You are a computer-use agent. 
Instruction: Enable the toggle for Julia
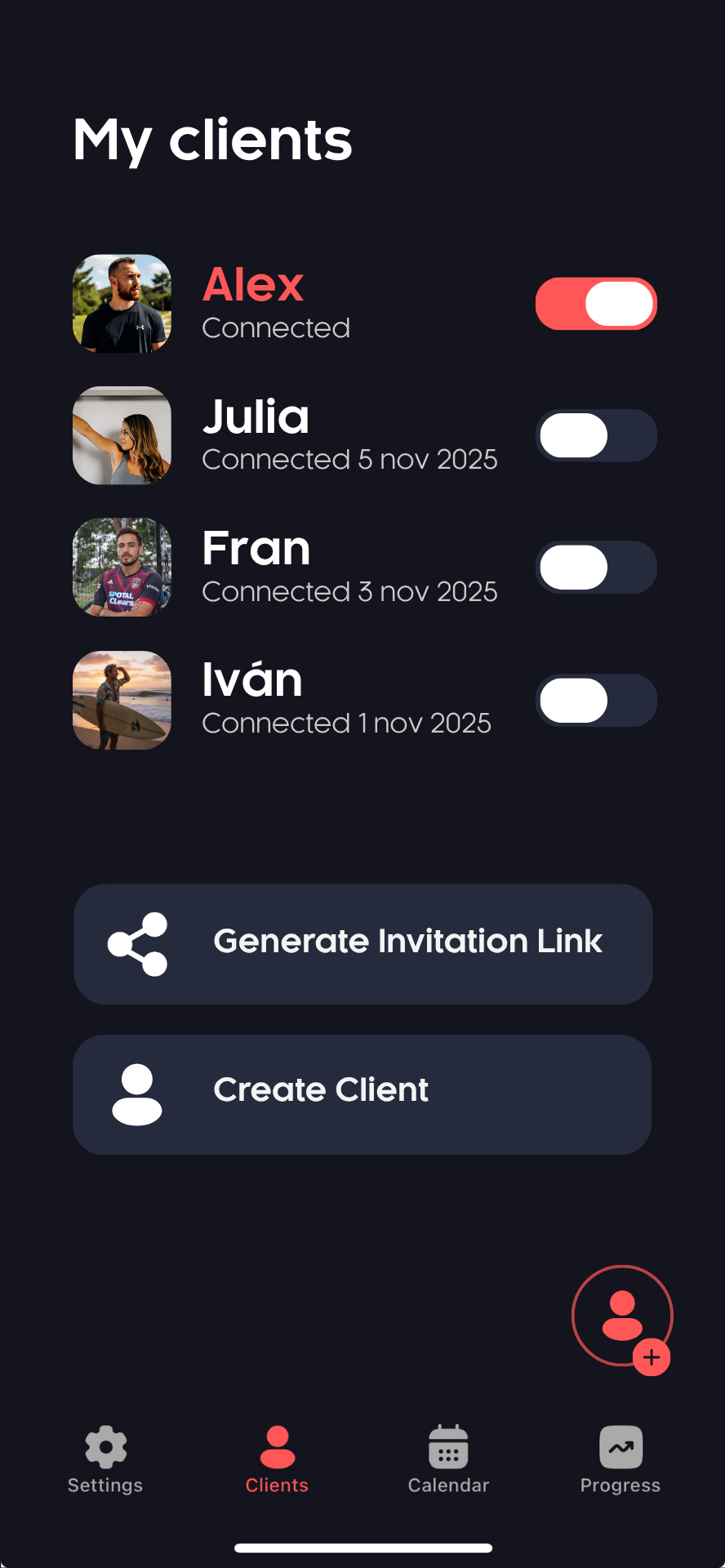[596, 435]
